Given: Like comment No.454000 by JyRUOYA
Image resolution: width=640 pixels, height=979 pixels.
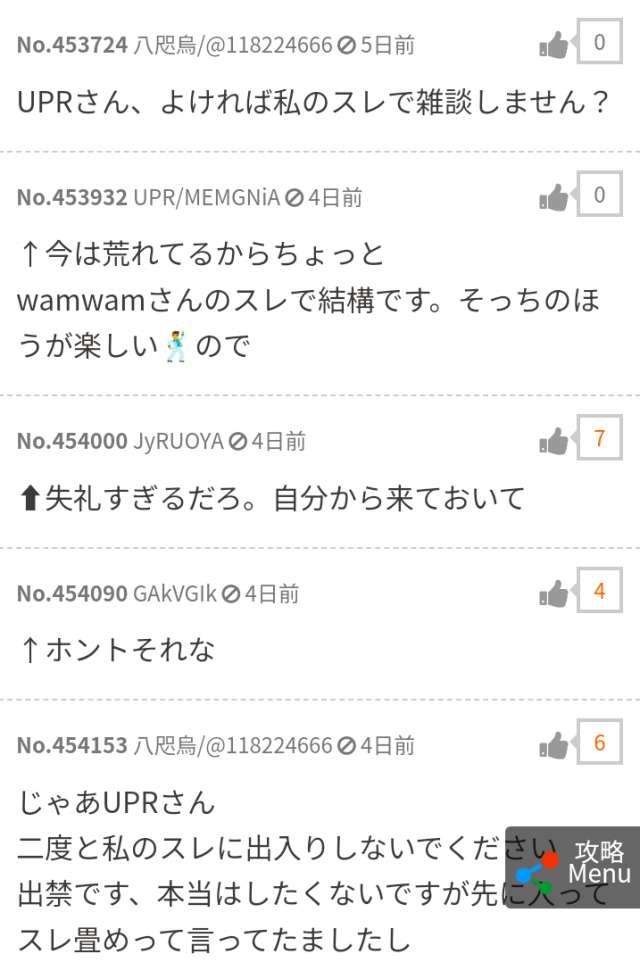Looking at the screenshot, I should (x=554, y=440).
